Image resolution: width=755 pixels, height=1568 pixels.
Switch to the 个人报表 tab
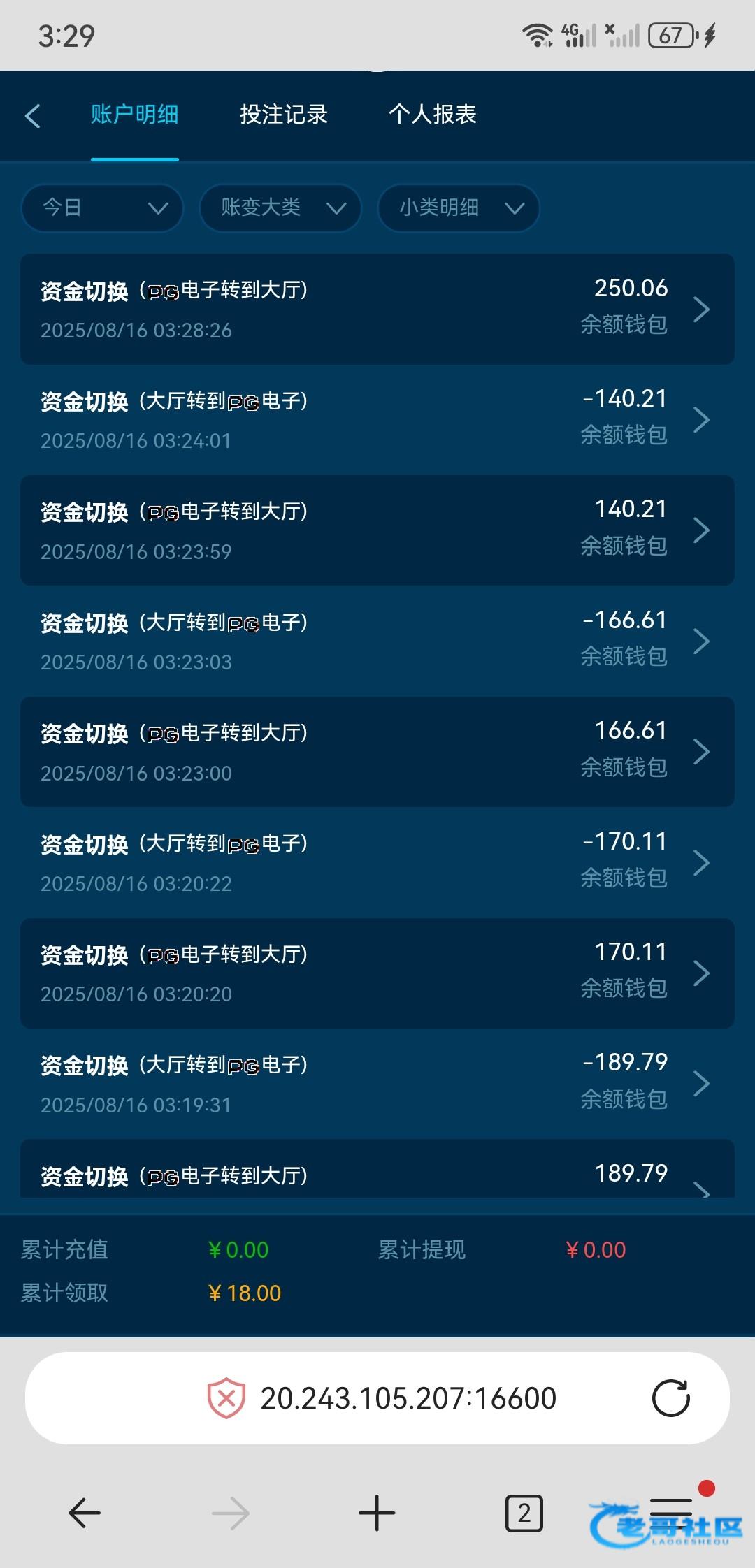[x=433, y=114]
